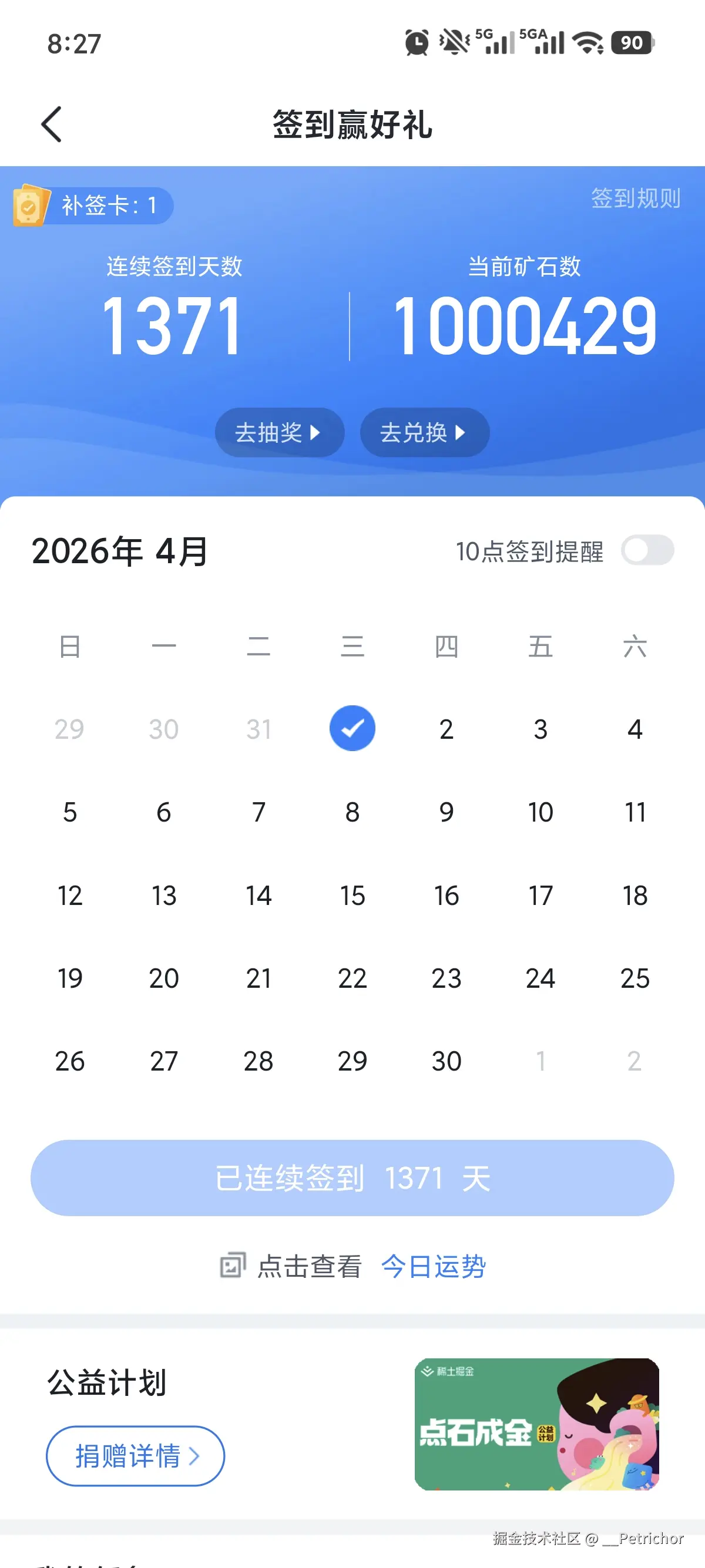Expand 去兑换 exchange options
705x1568 pixels.
[x=424, y=432]
